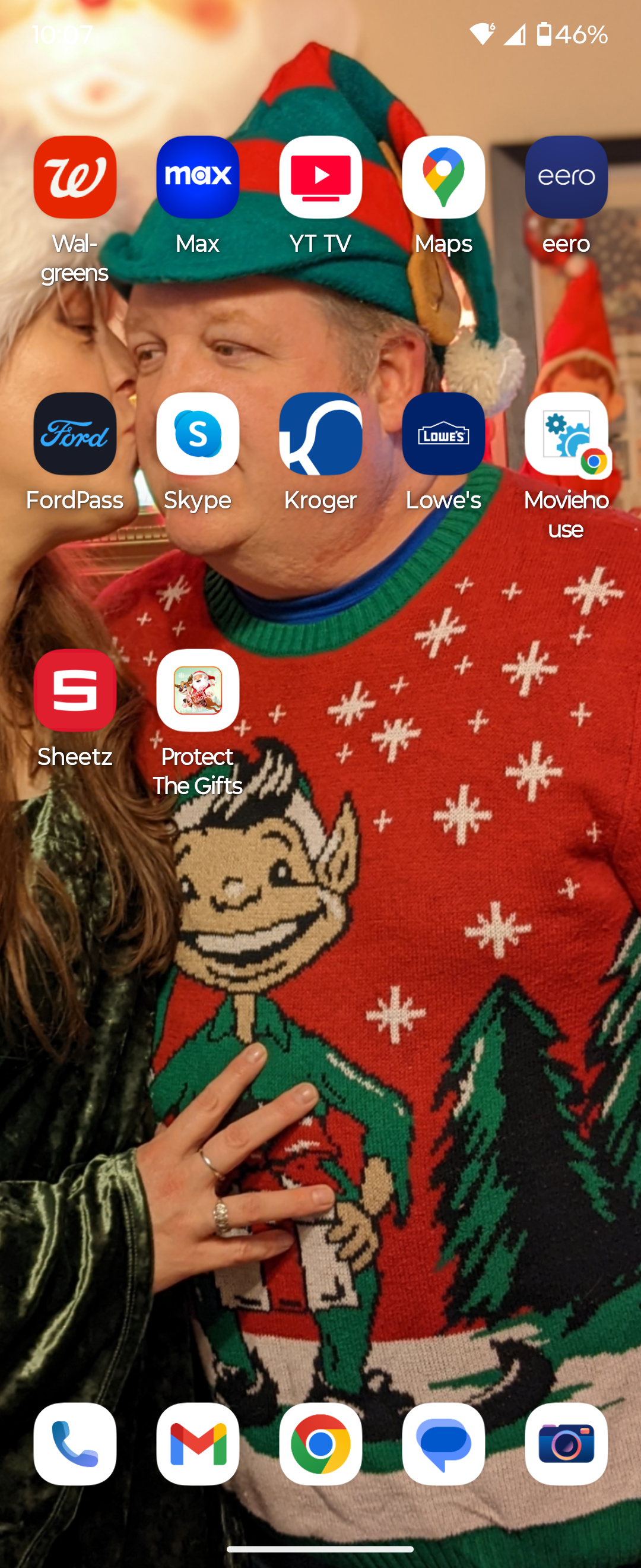Screen dimensions: 641x1568
Task: Open the Walgreens app
Action: click(x=75, y=177)
